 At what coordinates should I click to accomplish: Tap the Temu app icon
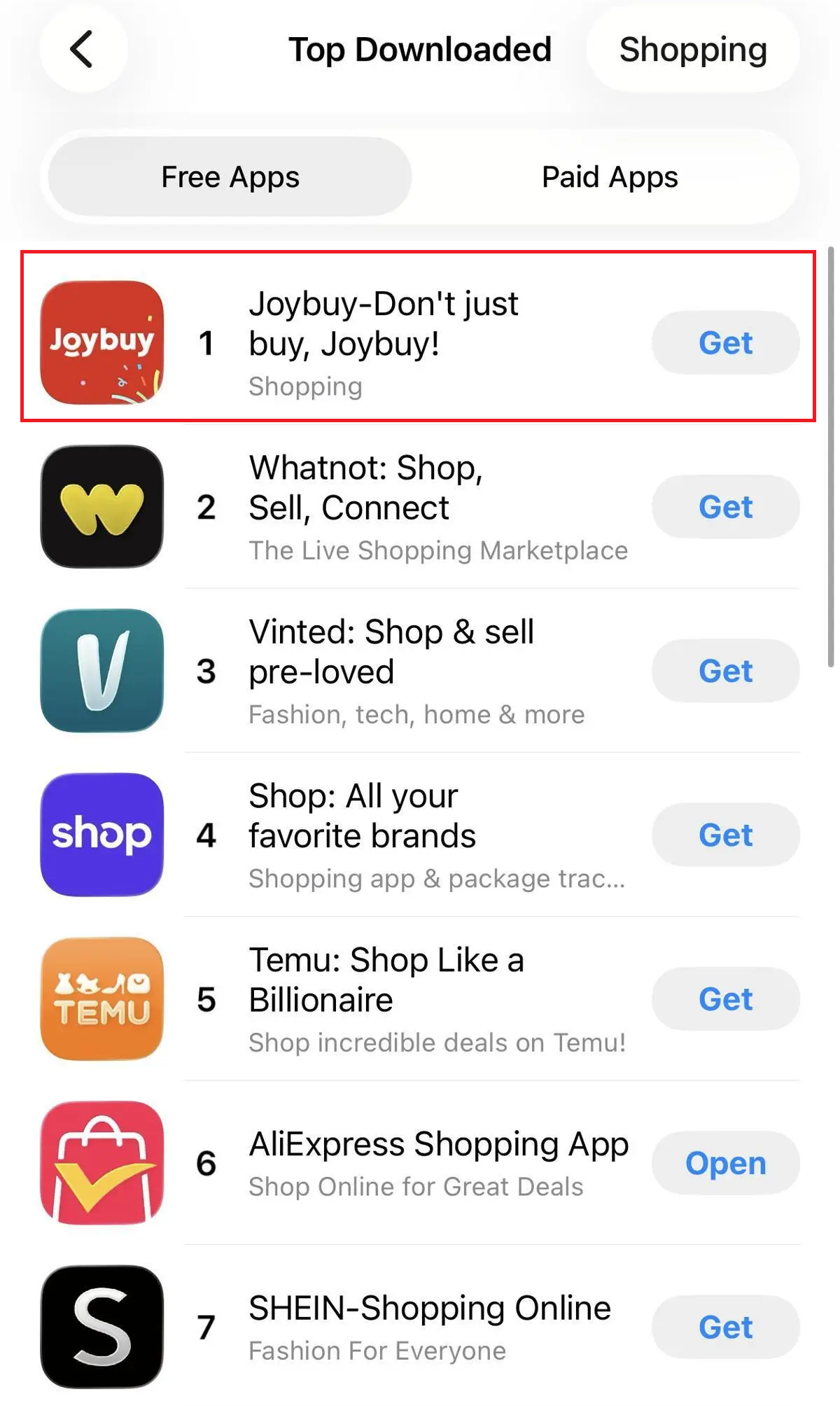pyautogui.click(x=101, y=1000)
